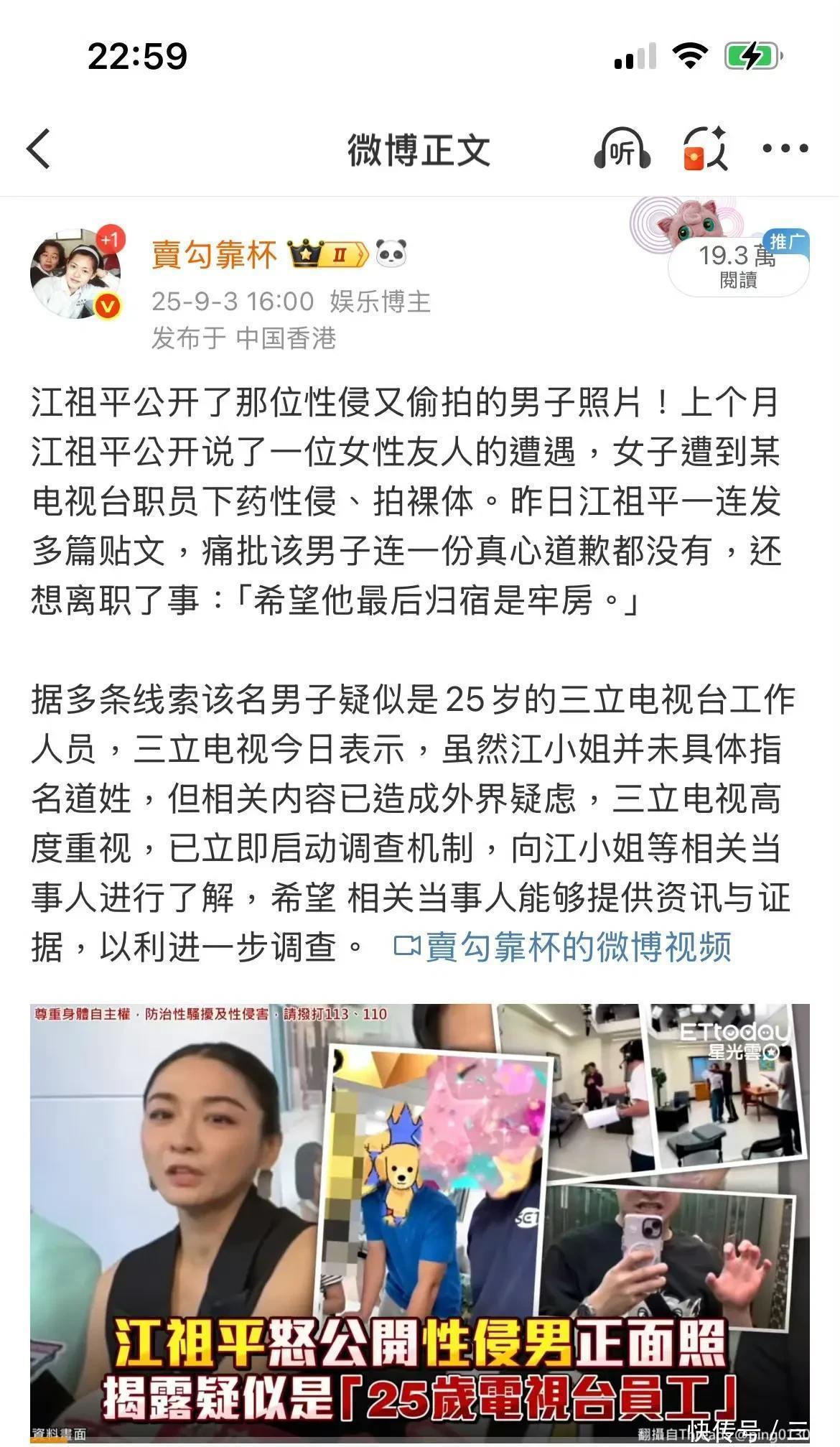Open the red-packet search icon

point(705,149)
